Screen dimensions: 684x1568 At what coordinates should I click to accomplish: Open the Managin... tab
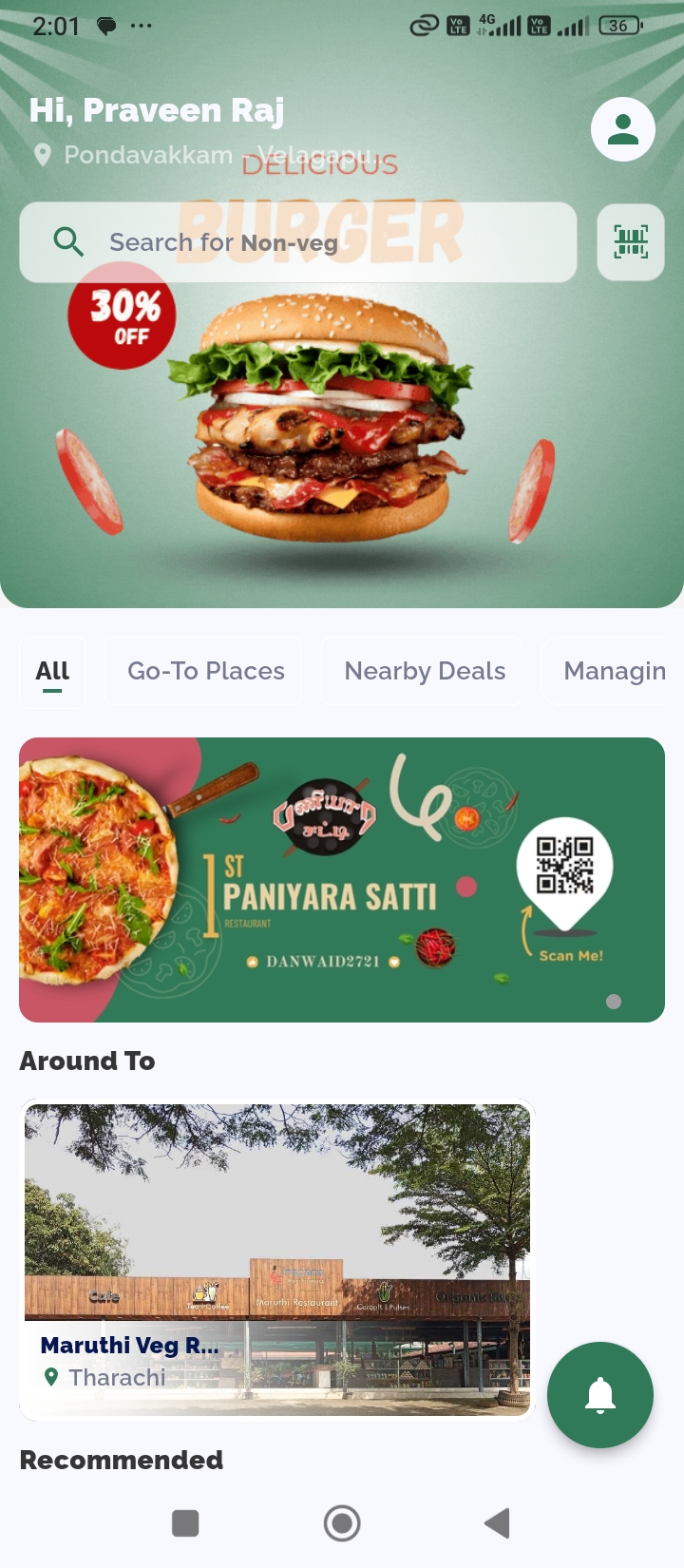(613, 672)
